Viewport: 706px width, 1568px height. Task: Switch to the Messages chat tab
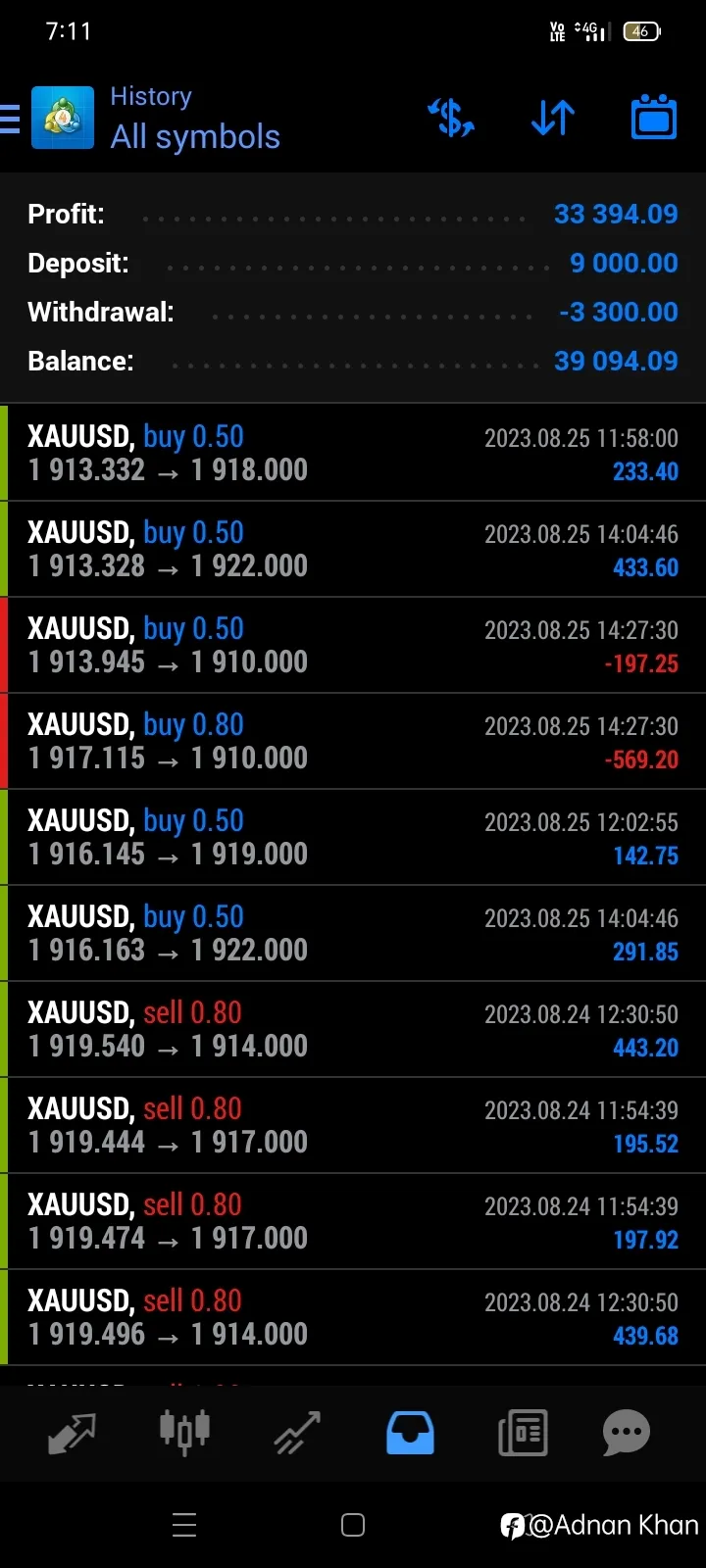[x=627, y=1433]
